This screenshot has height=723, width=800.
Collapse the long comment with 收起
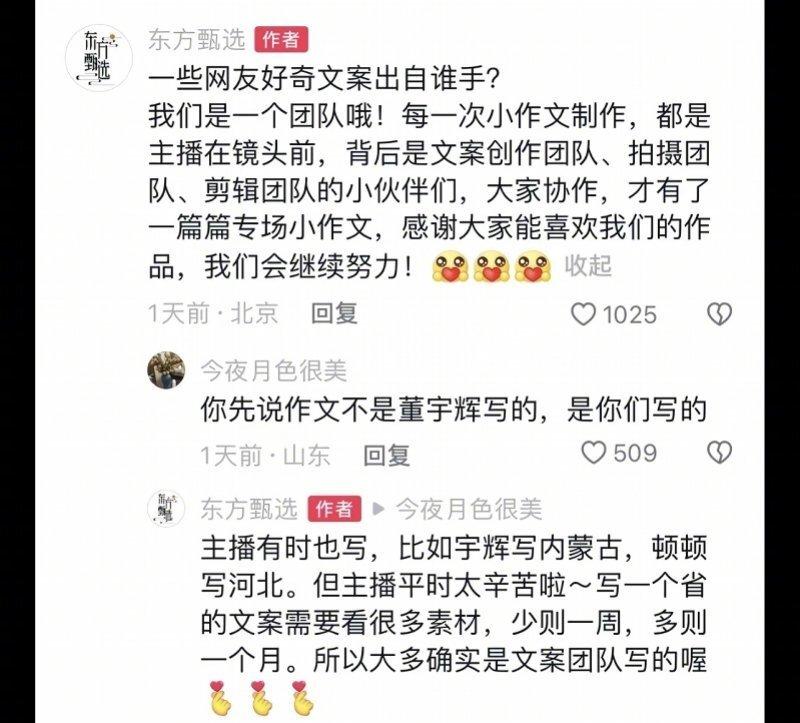588,267
